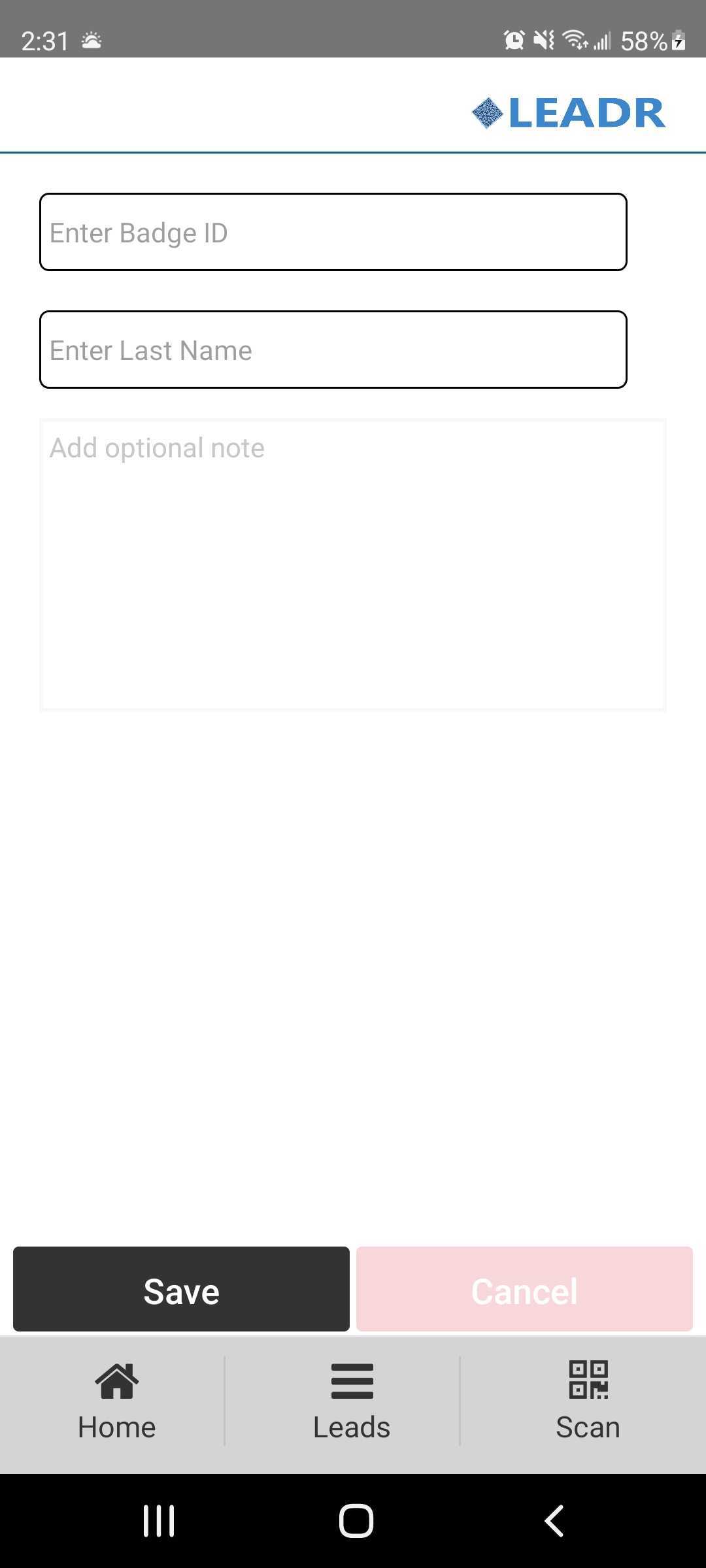
Task: Tap the system back button
Action: click(x=554, y=1521)
